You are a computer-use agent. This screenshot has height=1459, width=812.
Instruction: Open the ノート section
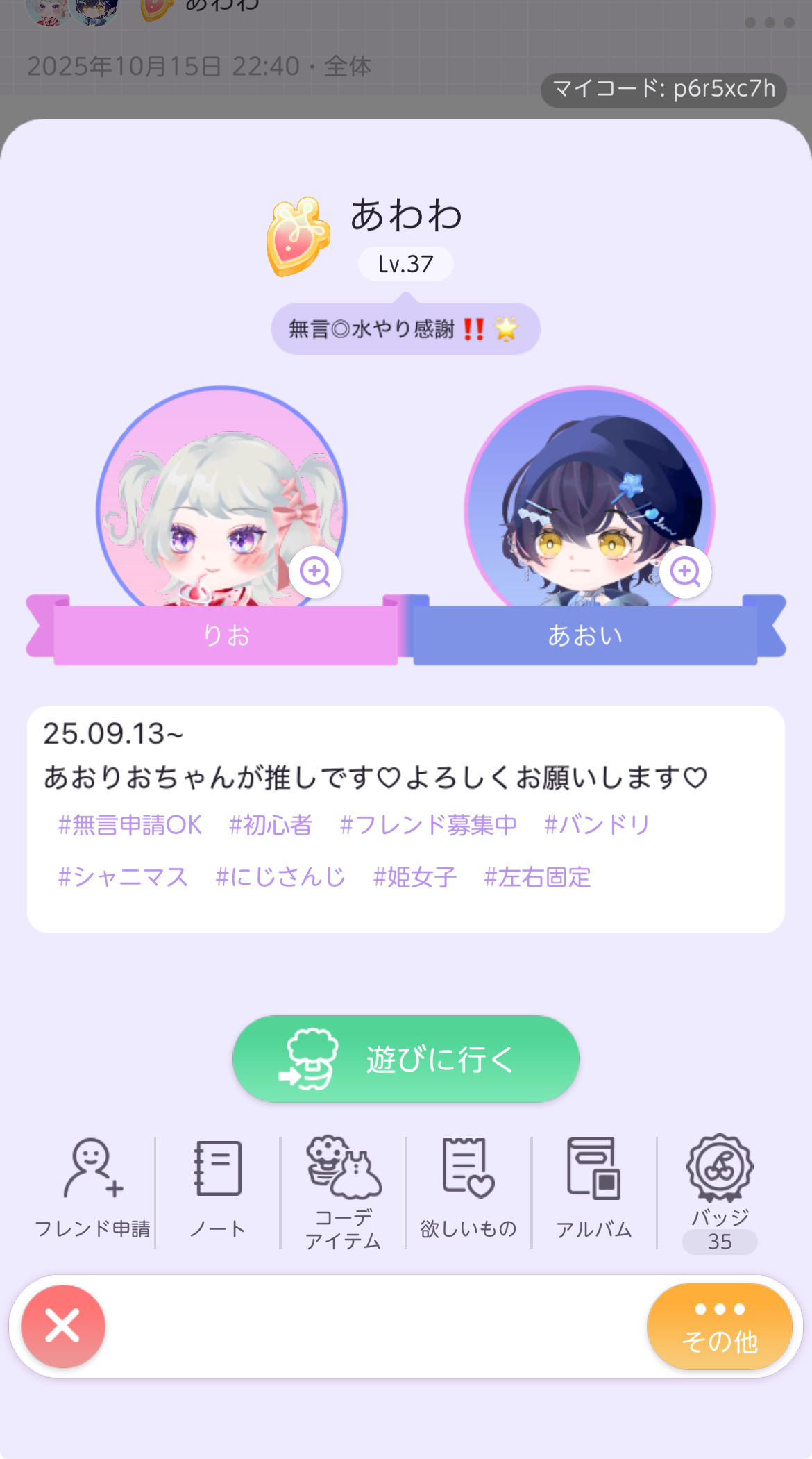coord(217,1188)
